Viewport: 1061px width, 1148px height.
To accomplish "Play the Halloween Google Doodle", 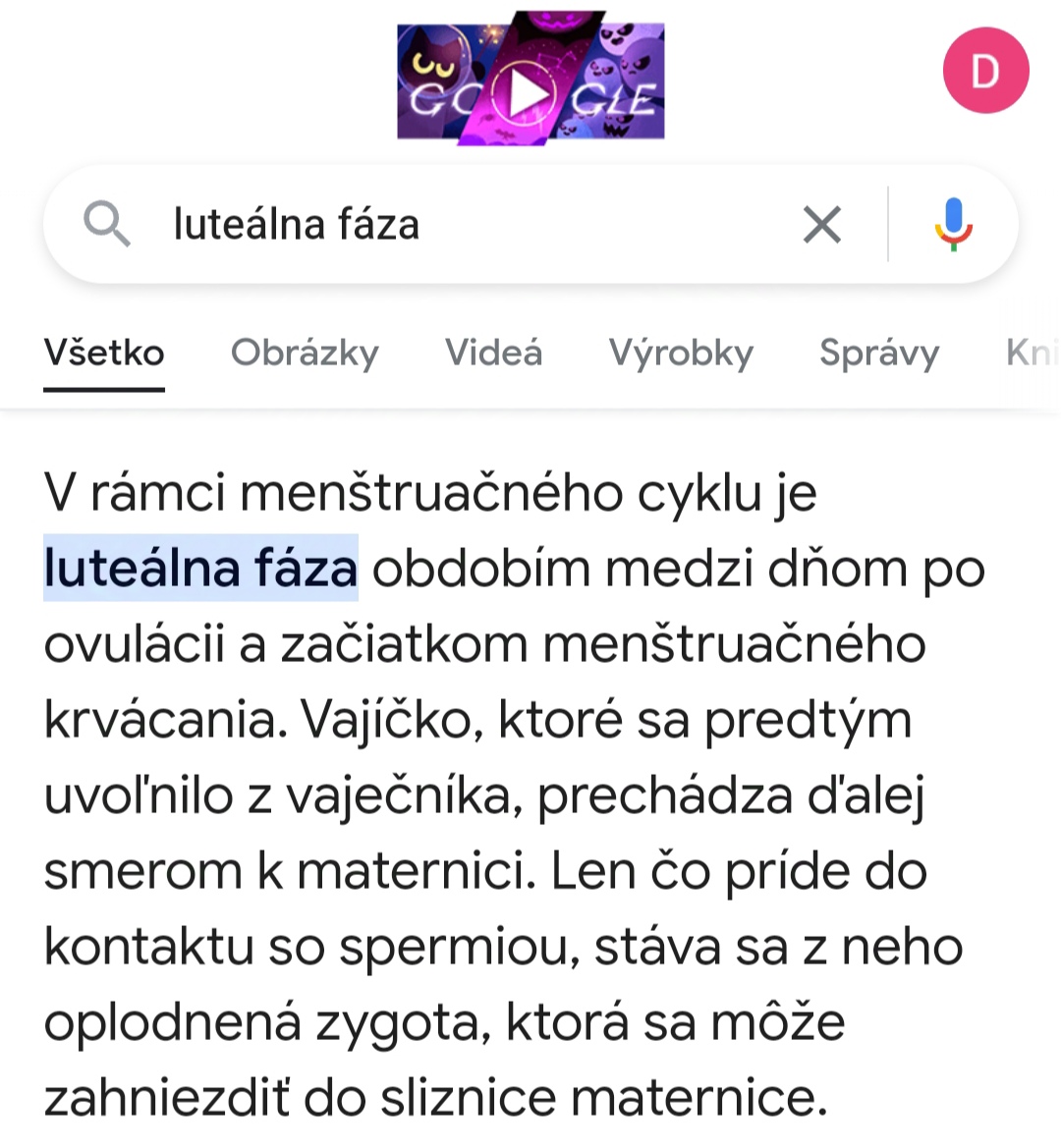I will (530, 93).
